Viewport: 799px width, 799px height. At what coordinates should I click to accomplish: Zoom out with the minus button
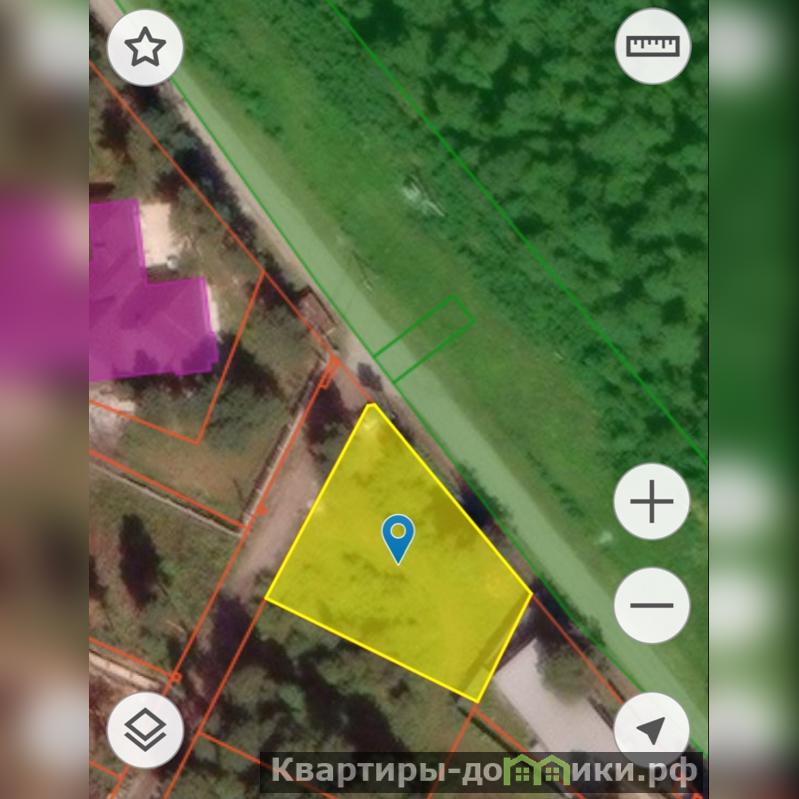pos(652,605)
